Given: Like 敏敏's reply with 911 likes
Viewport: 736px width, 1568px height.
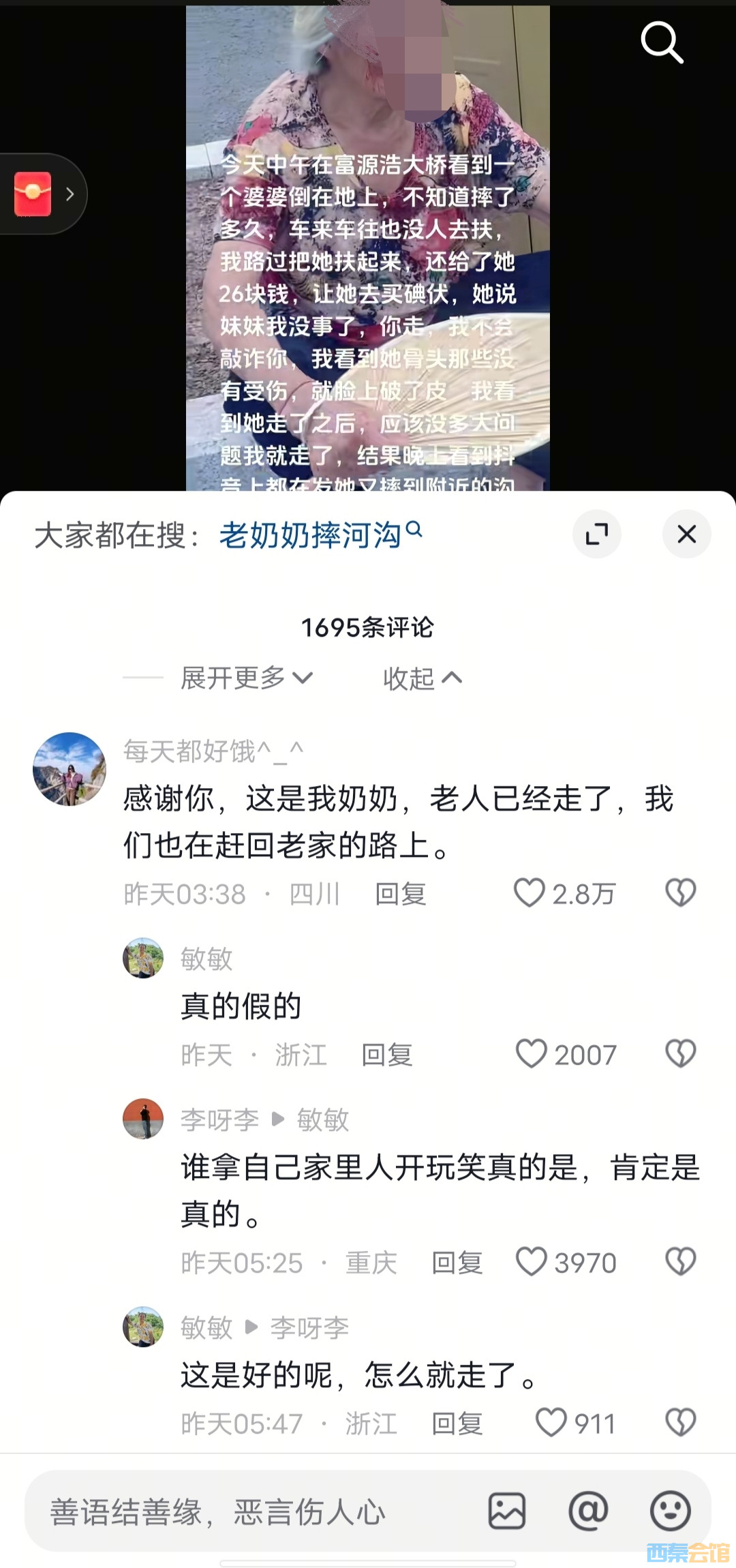Looking at the screenshot, I should pos(551,1423).
